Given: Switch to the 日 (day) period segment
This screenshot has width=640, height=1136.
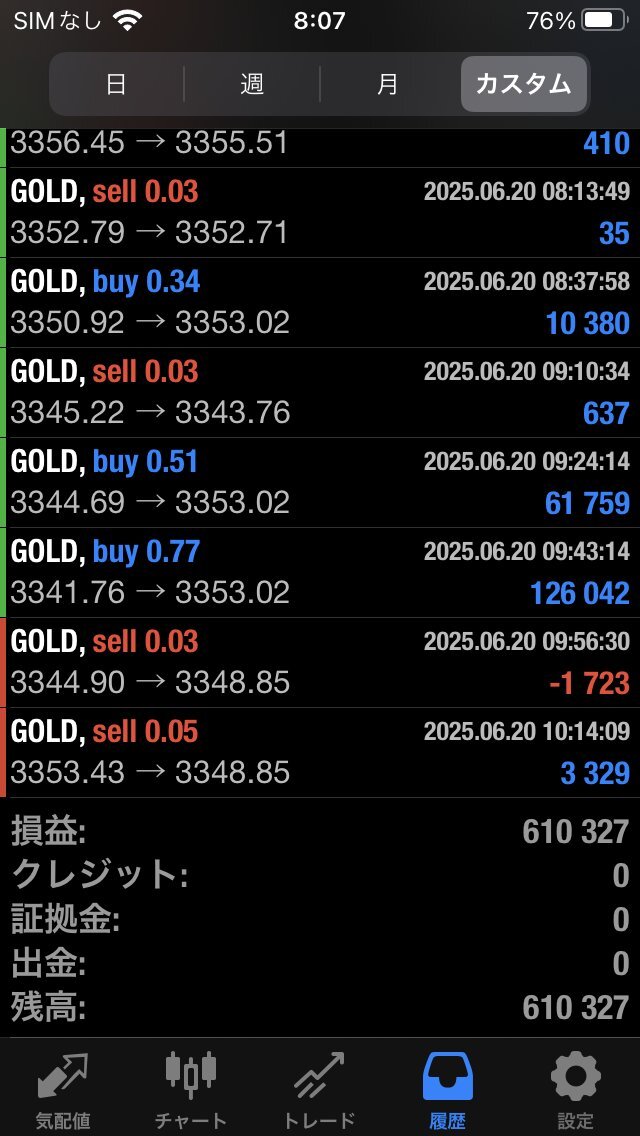Looking at the screenshot, I should click(117, 85).
